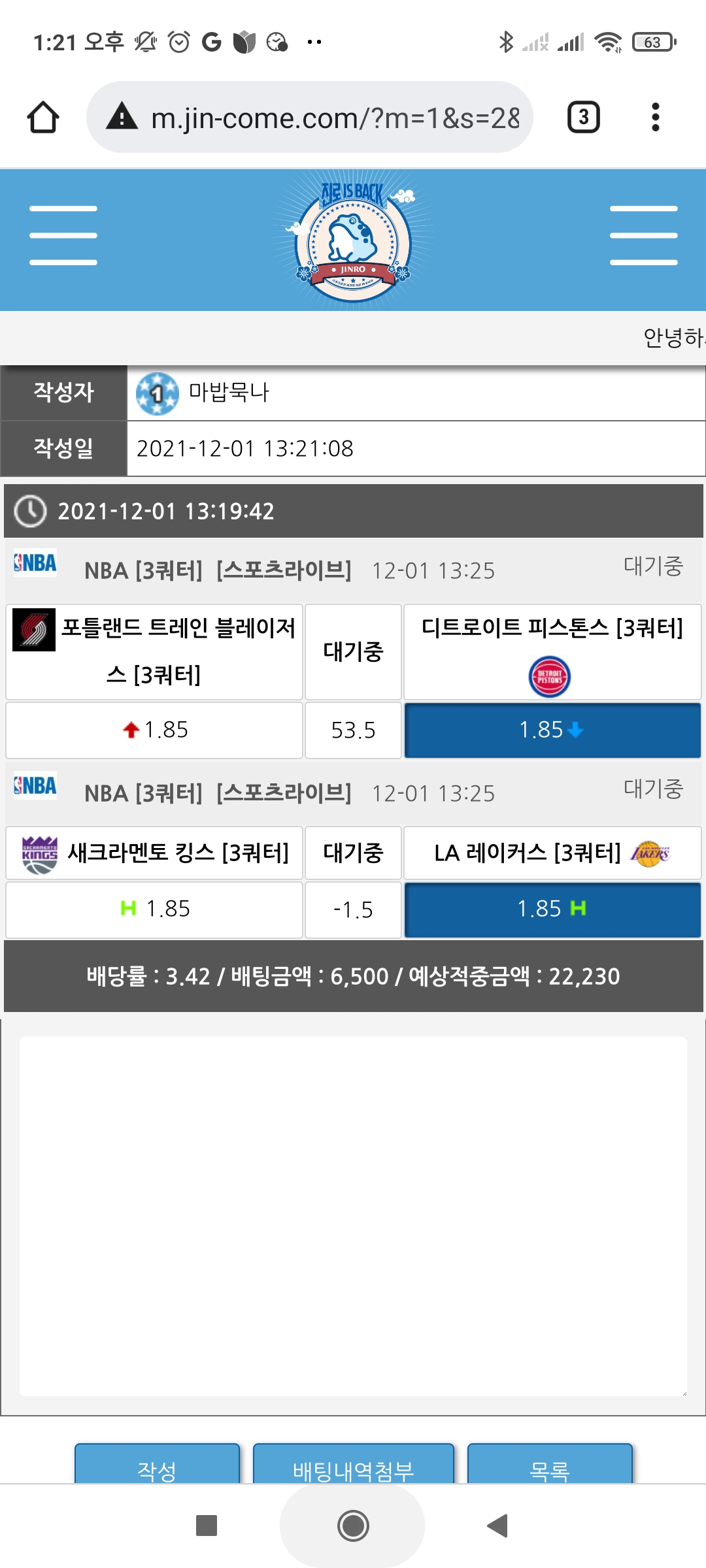Open the tab switcher showing 3 tabs
706x1568 pixels.
point(583,118)
